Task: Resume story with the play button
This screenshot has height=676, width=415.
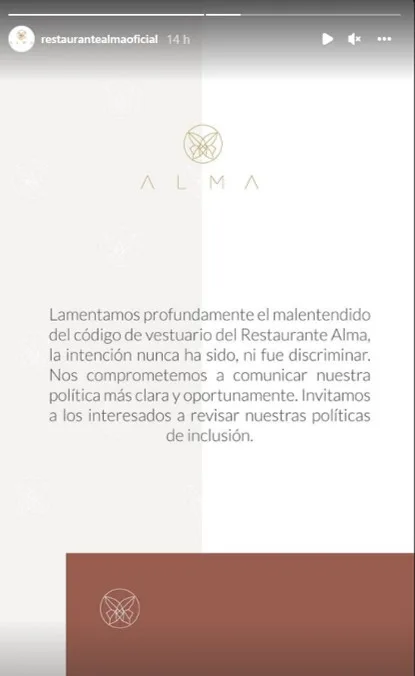Action: coord(328,39)
